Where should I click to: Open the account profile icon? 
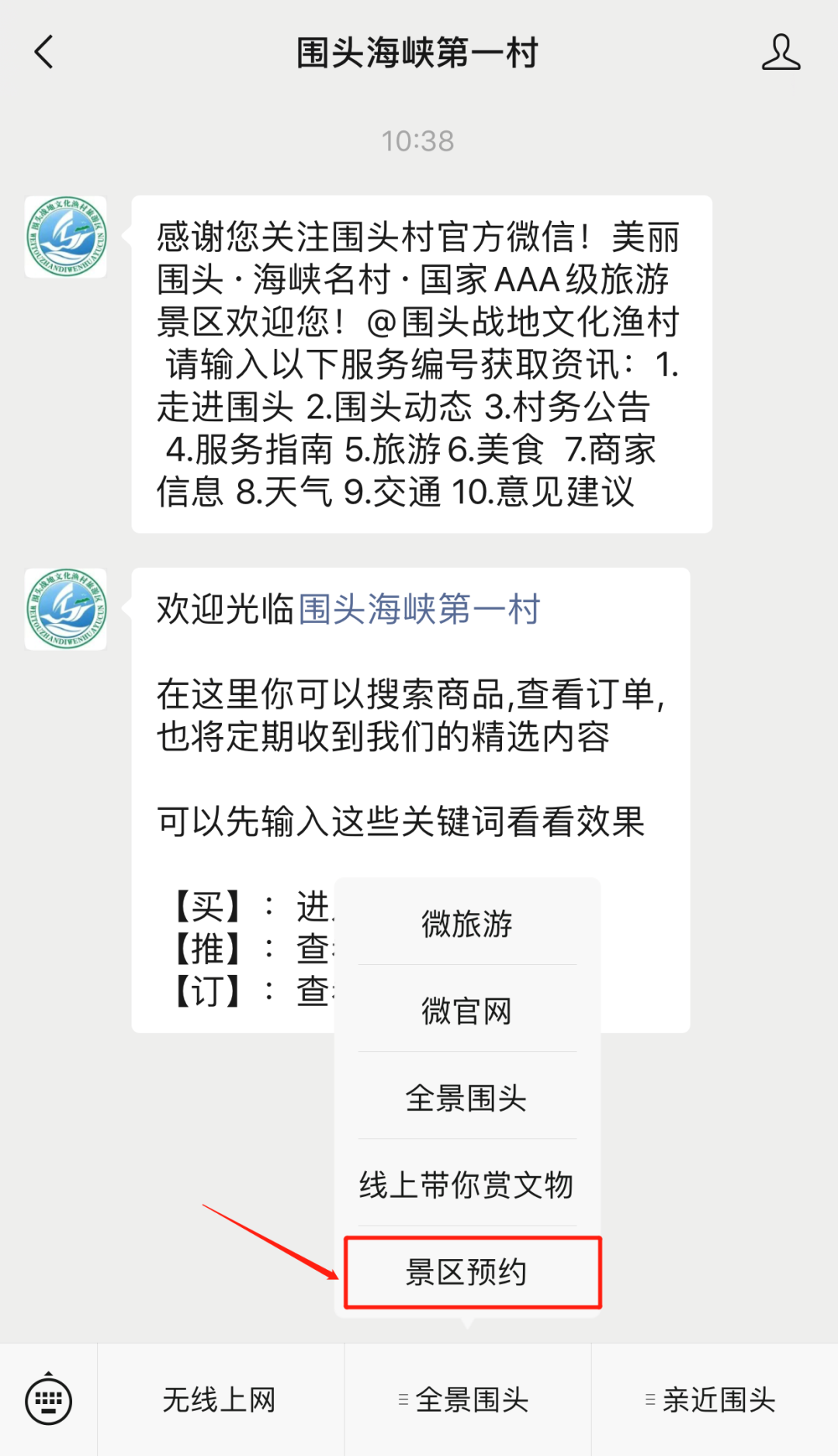[780, 53]
